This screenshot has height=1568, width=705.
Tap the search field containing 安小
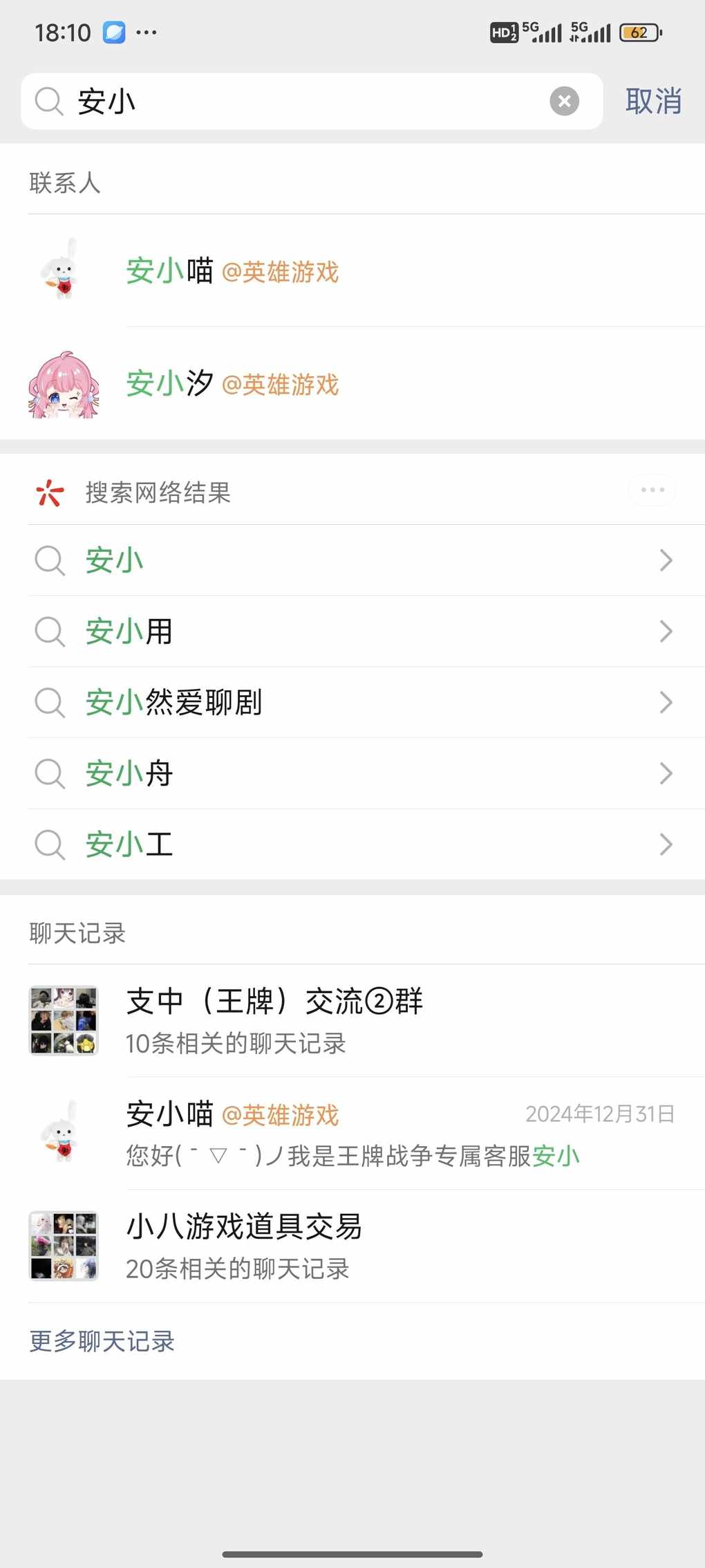pos(312,102)
